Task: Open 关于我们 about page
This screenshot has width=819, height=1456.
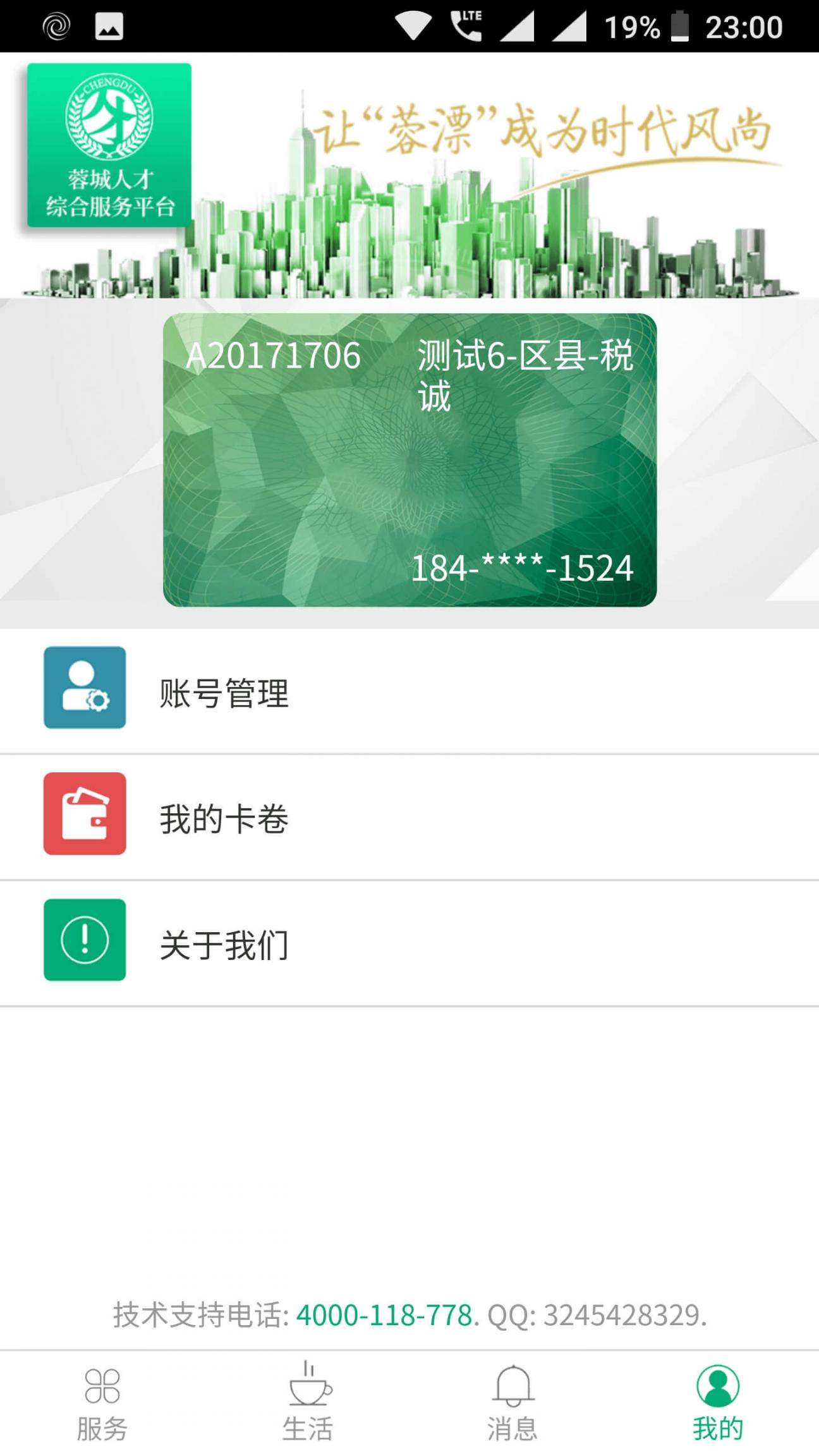Action: click(224, 944)
